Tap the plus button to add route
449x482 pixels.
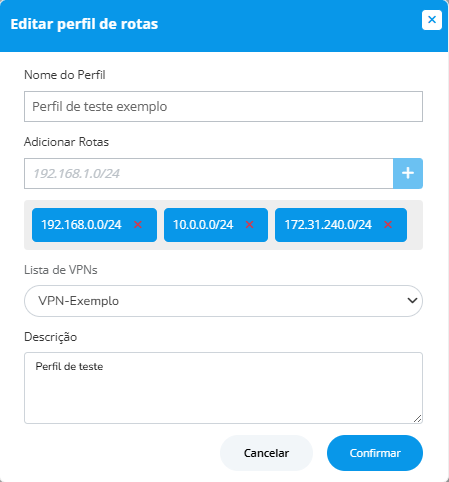(x=408, y=173)
